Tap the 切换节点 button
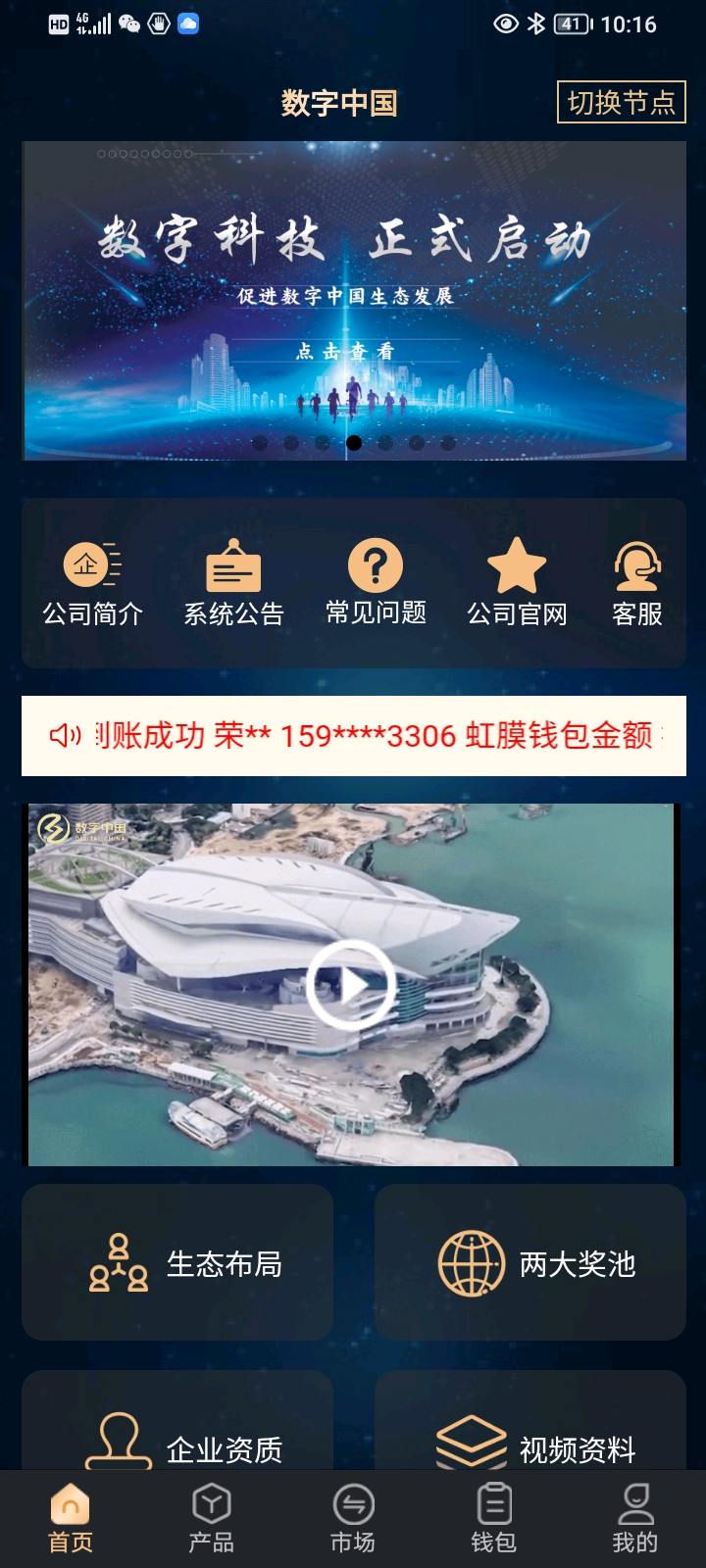706x1568 pixels. click(x=621, y=102)
